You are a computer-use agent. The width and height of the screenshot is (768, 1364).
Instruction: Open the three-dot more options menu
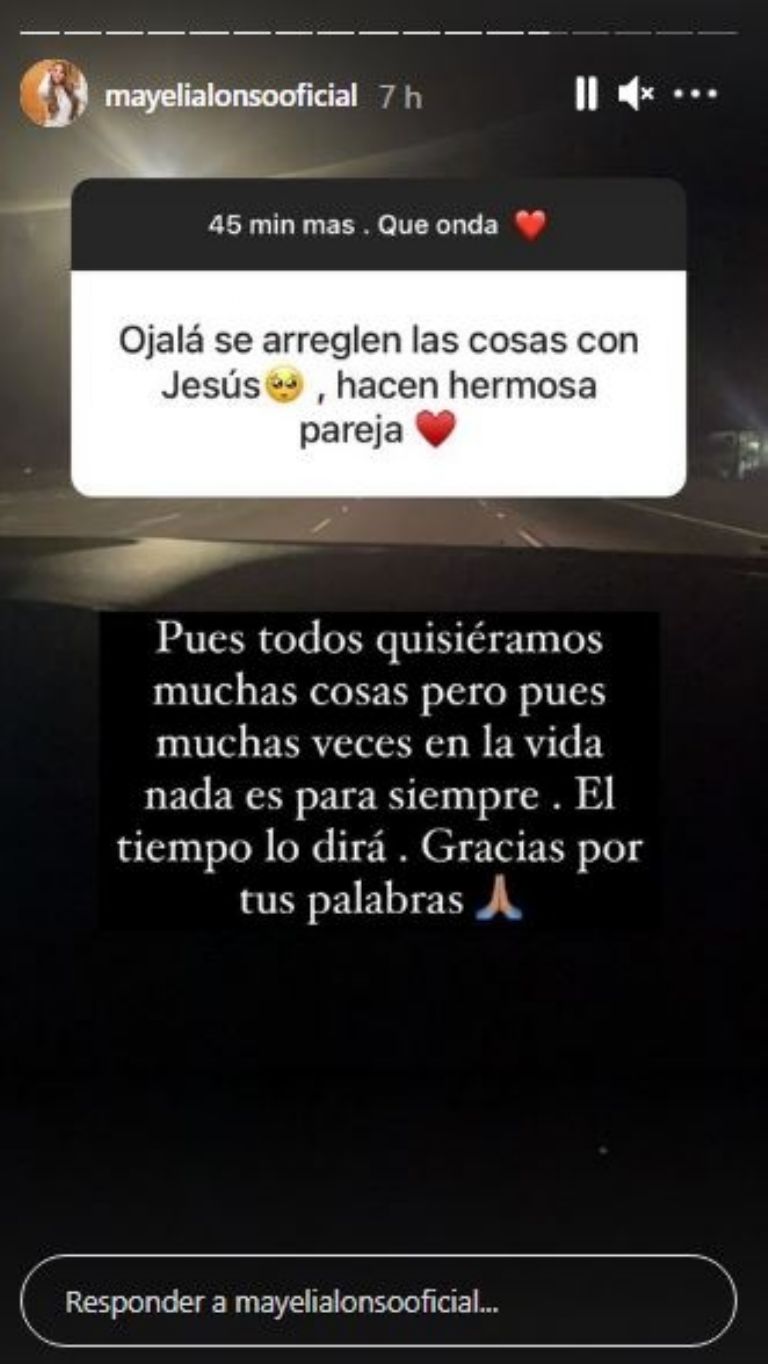[695, 95]
